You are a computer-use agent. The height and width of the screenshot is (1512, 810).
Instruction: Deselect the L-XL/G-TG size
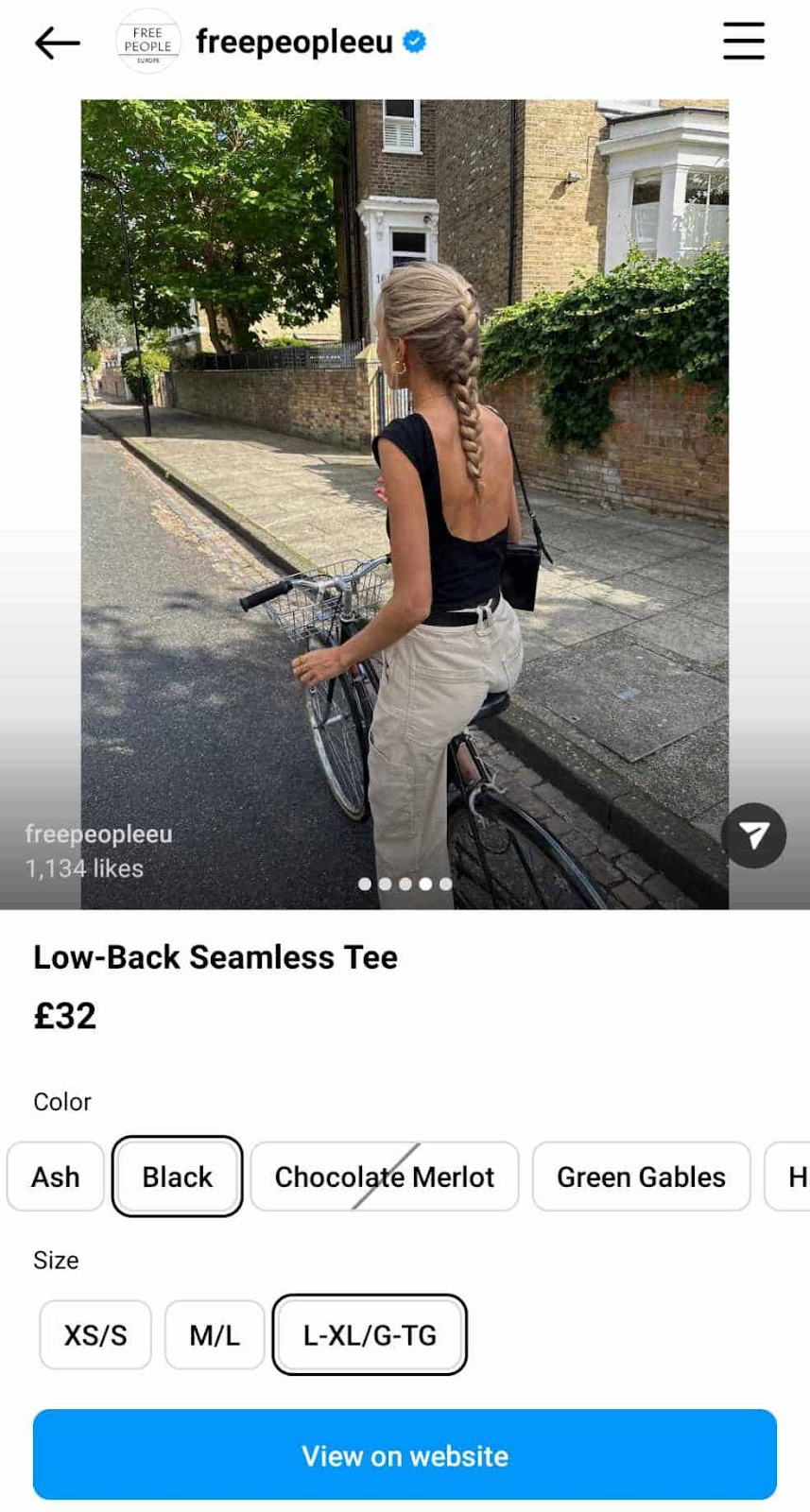pyautogui.click(x=370, y=1334)
